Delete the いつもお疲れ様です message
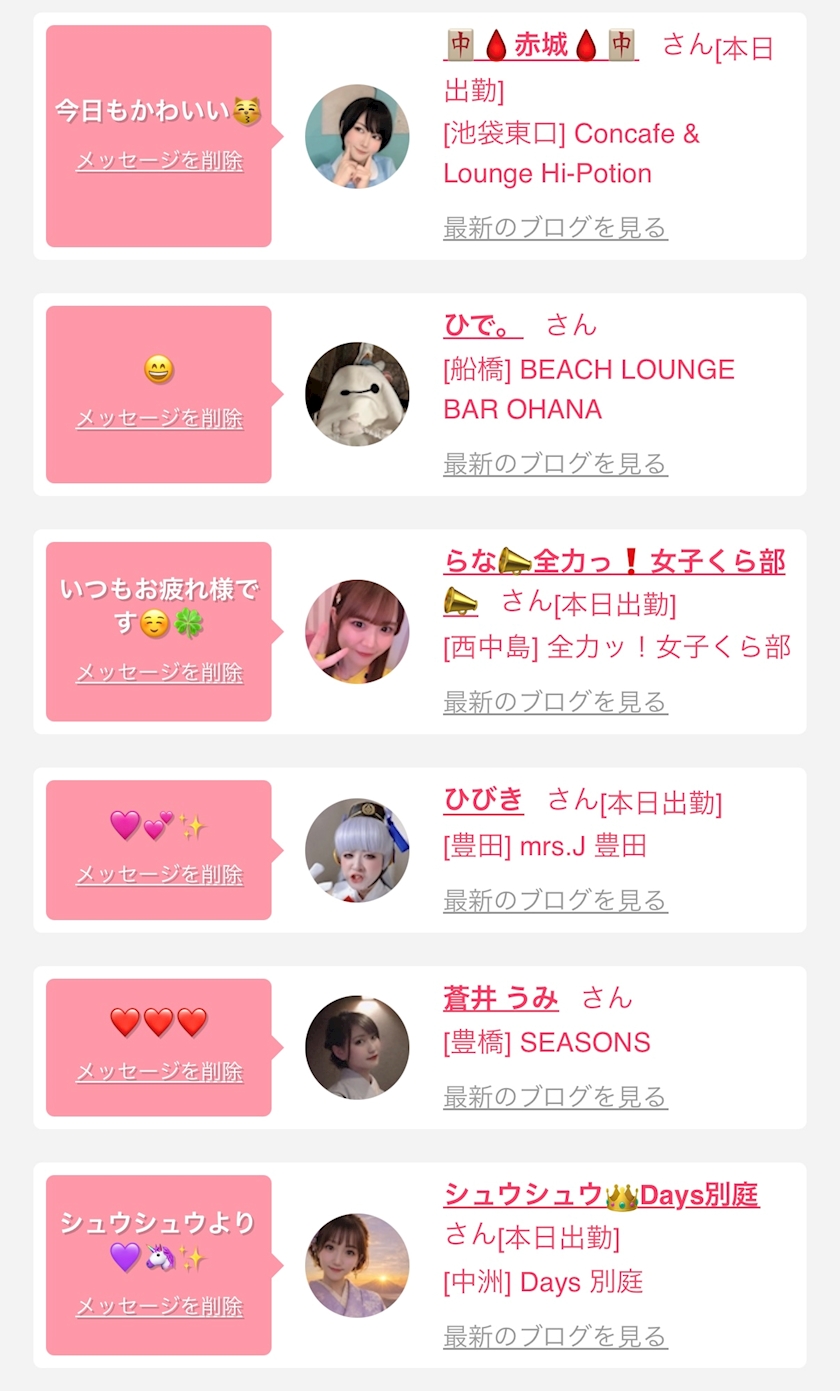 [159, 673]
